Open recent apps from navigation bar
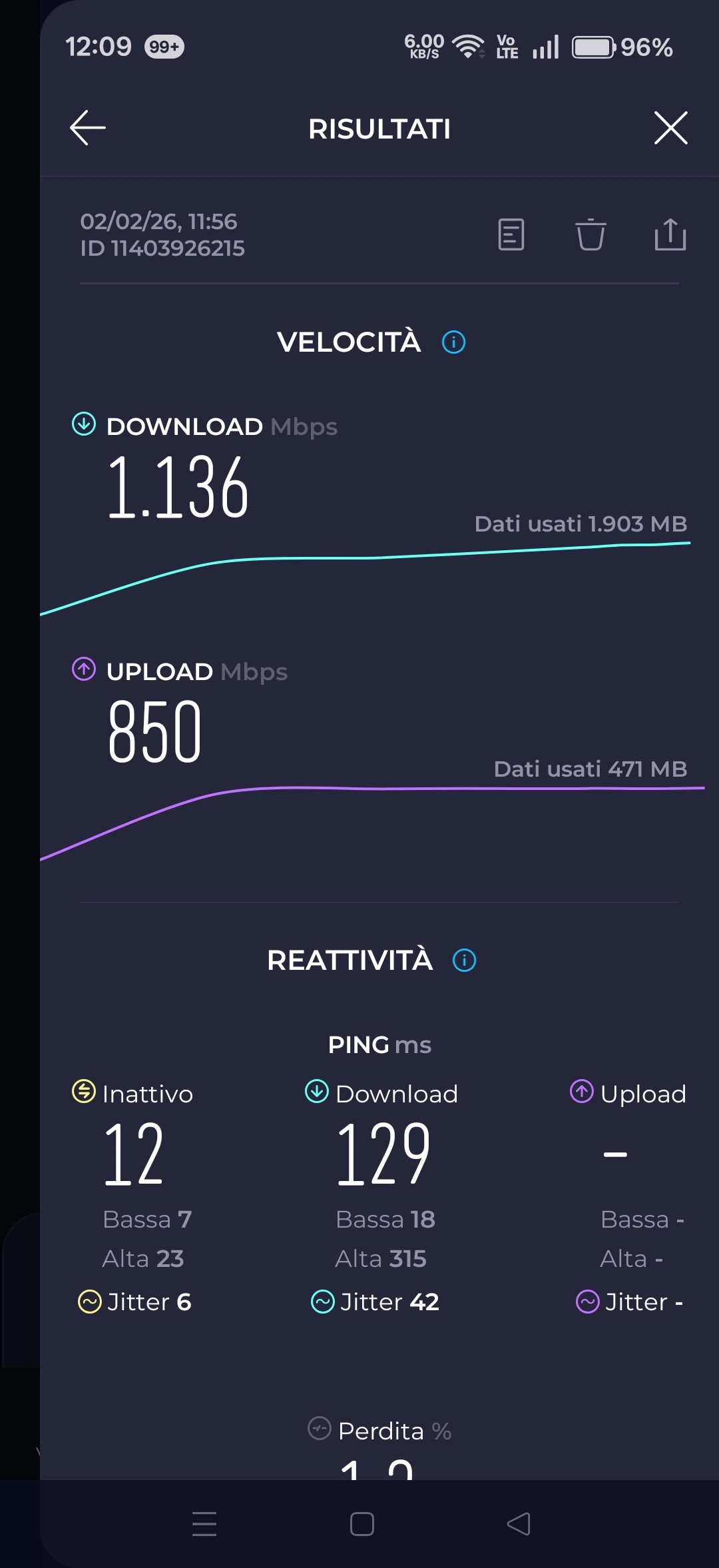Screen dimensions: 719x1568 [204, 1524]
